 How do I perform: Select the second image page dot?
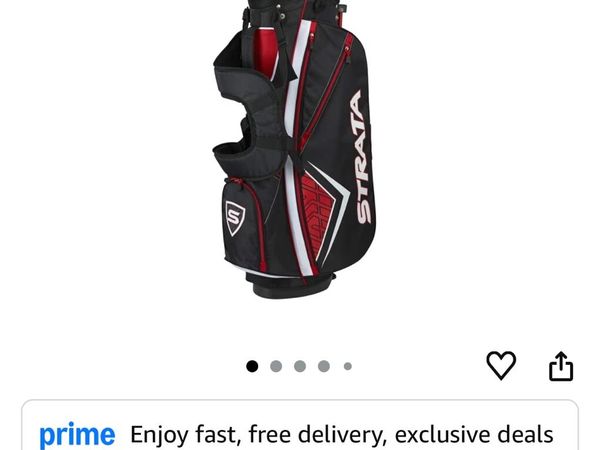point(276,367)
